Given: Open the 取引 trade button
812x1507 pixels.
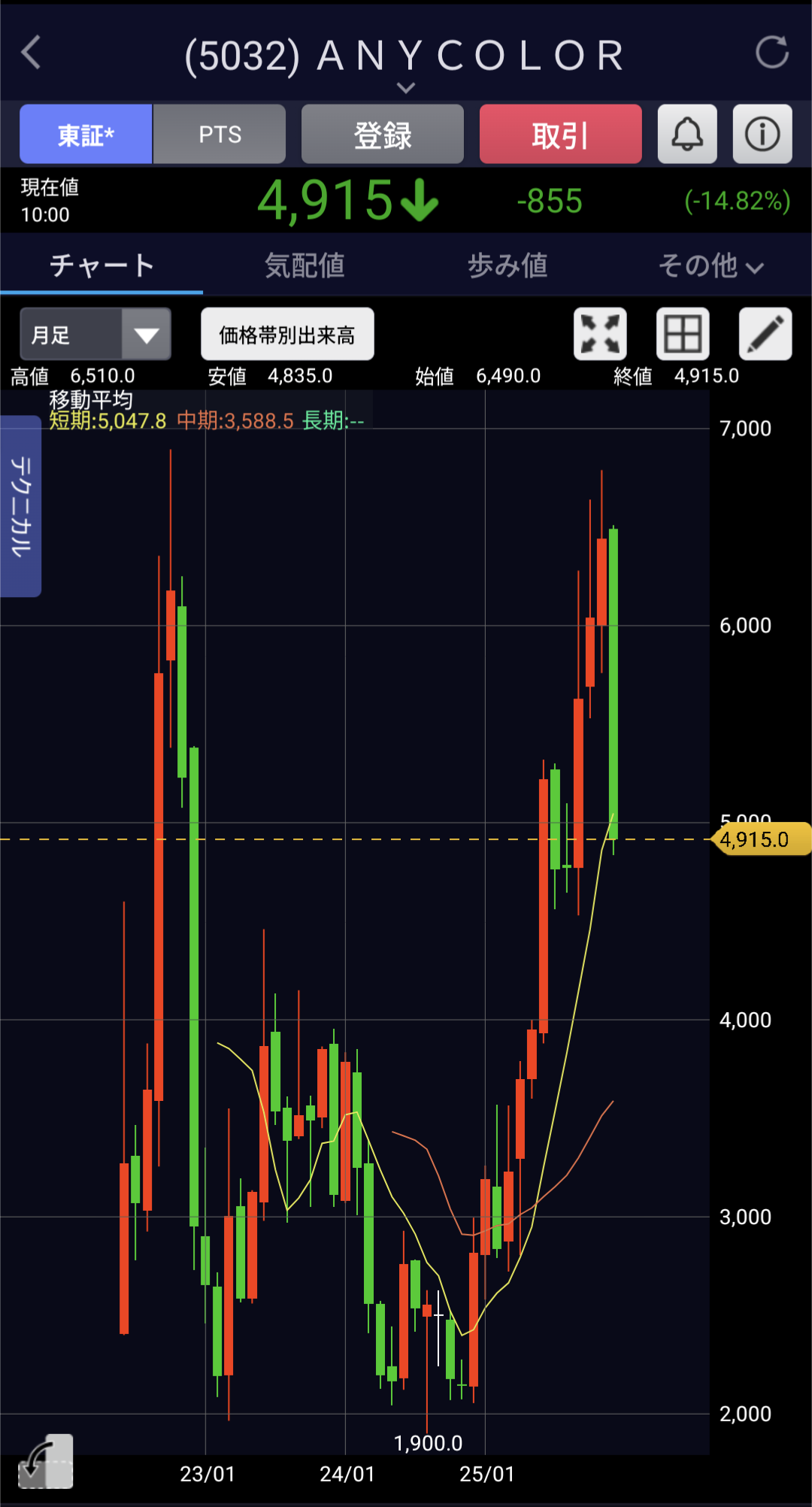Looking at the screenshot, I should click(x=560, y=135).
